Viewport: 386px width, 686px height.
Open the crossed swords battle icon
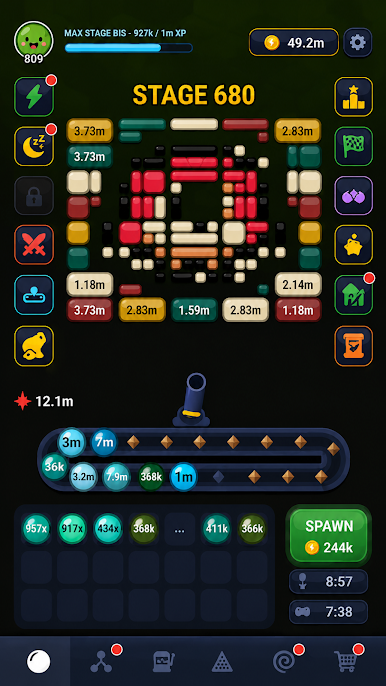[x=34, y=245]
